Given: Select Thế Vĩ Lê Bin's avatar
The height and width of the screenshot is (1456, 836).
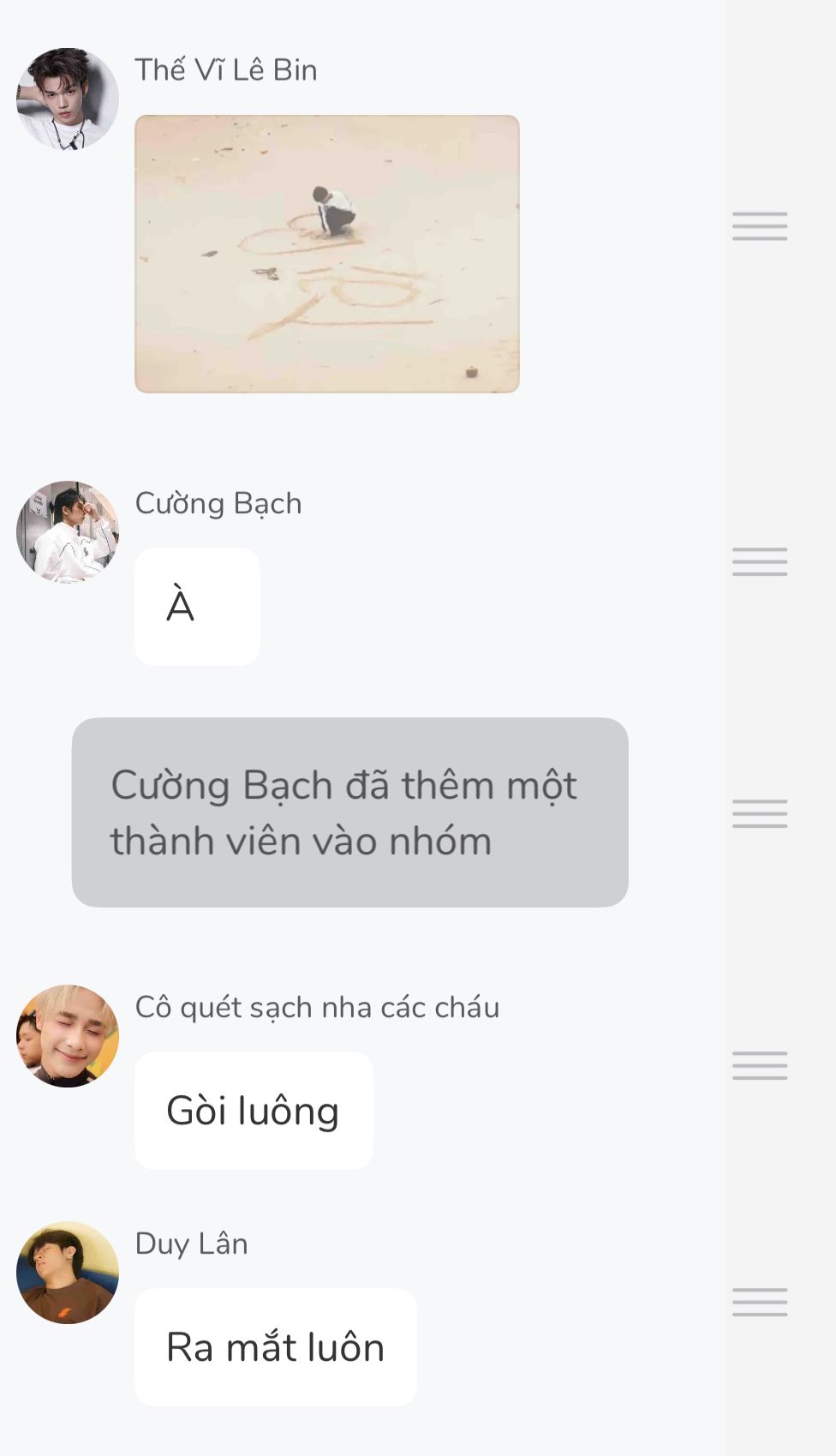Looking at the screenshot, I should coord(68,99).
